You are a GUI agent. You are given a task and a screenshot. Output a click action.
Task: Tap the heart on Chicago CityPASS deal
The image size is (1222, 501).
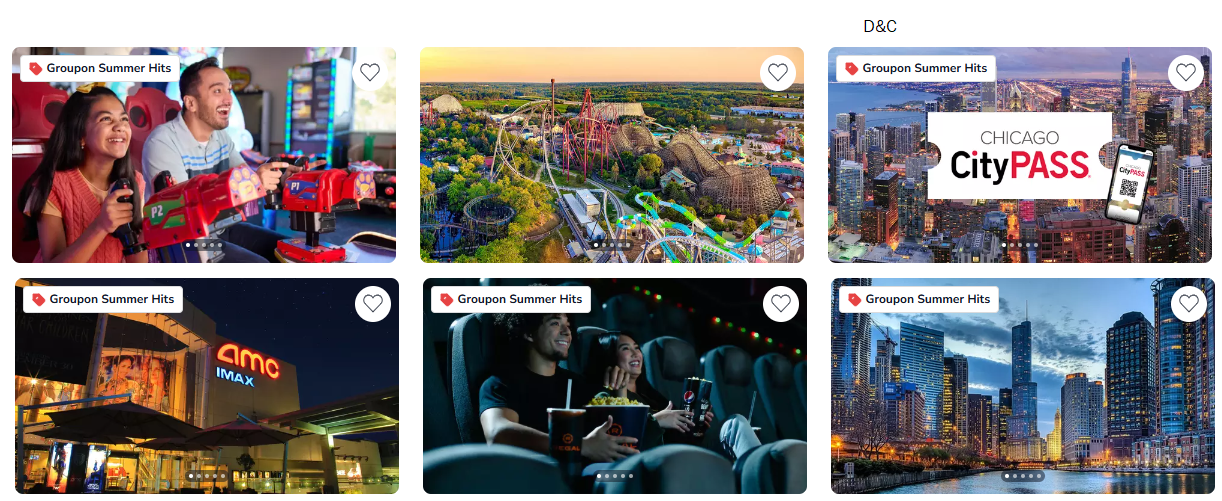pos(1186,72)
